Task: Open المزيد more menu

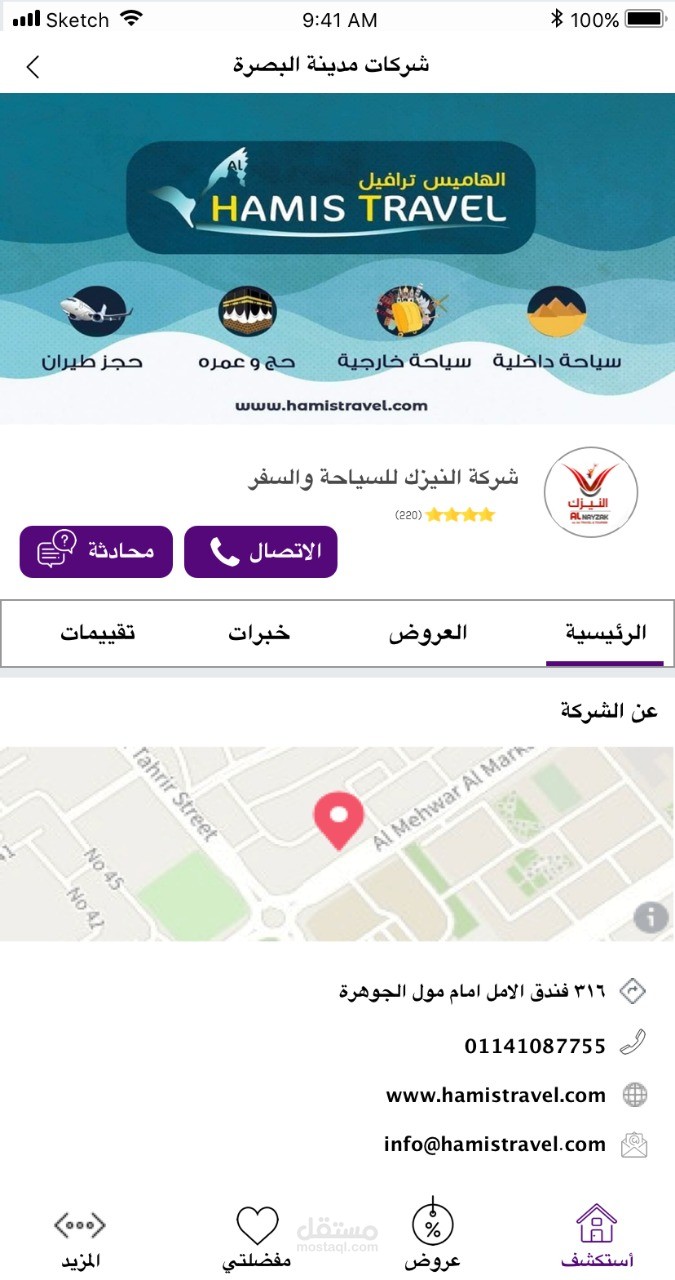Action: 80,1236
